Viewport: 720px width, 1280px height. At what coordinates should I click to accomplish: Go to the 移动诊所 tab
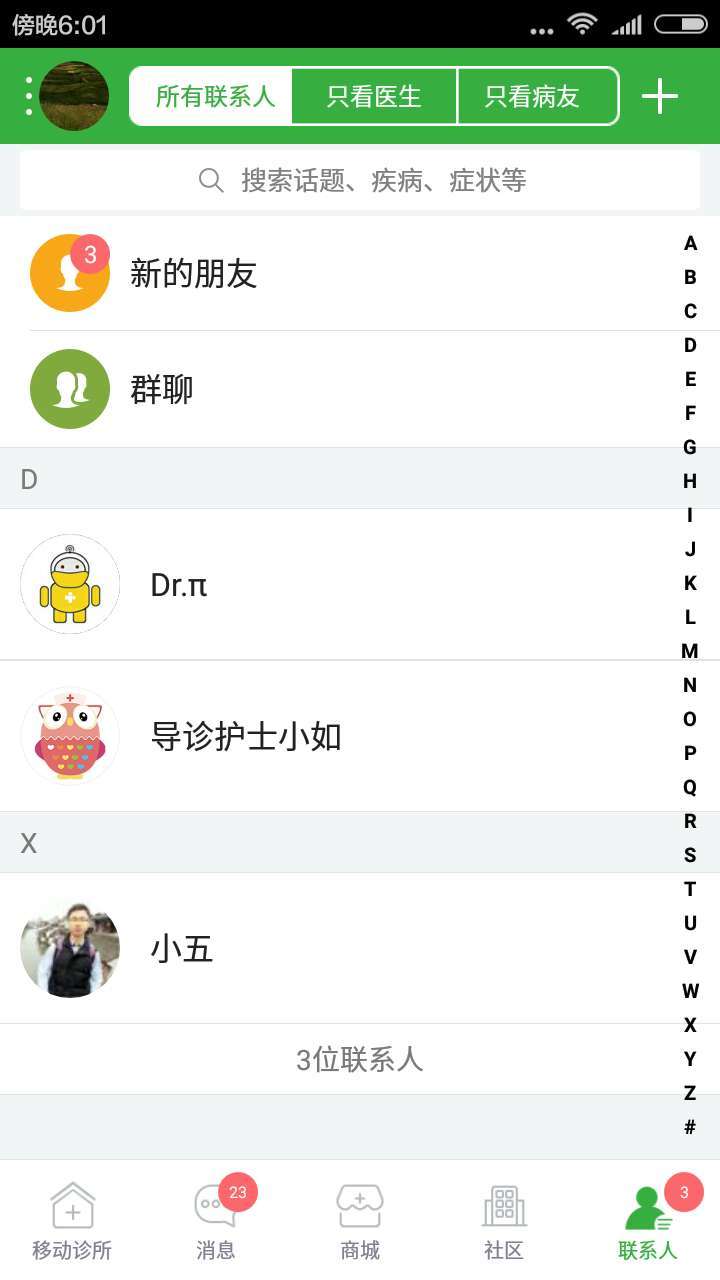[72, 1220]
